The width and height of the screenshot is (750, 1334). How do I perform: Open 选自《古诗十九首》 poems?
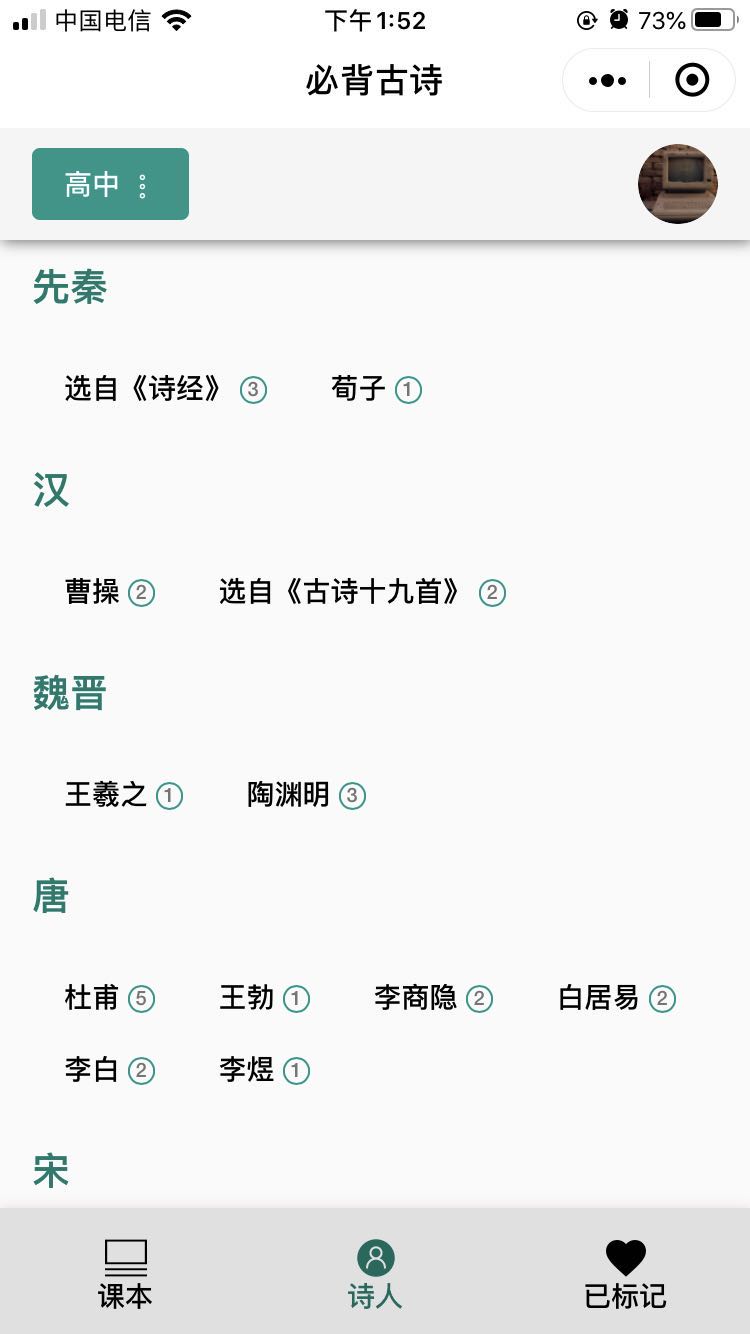(x=362, y=592)
